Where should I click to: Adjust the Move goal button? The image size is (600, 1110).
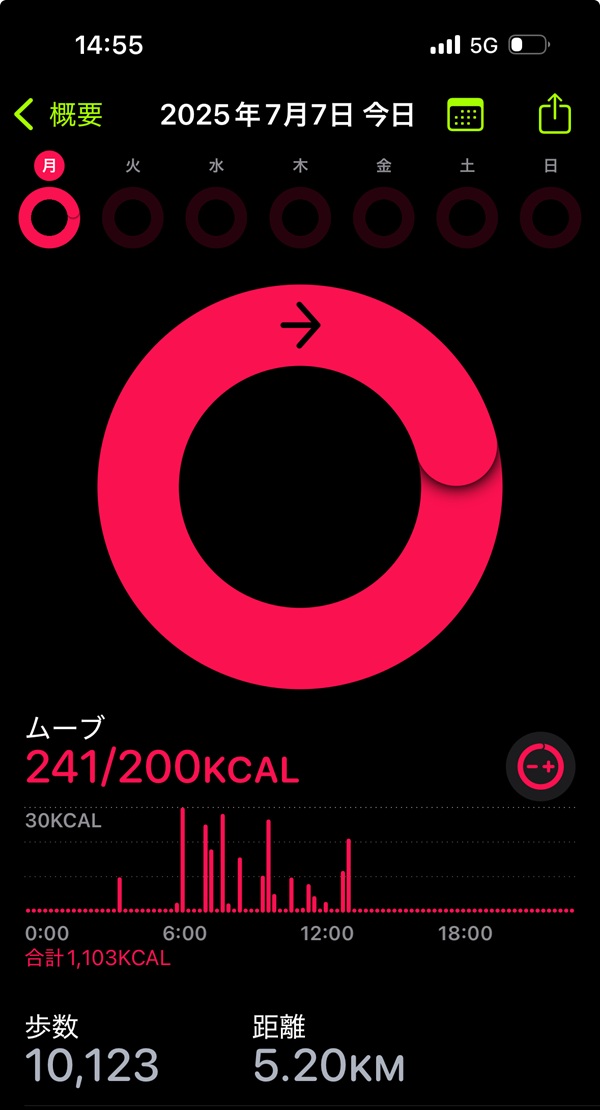click(x=541, y=767)
